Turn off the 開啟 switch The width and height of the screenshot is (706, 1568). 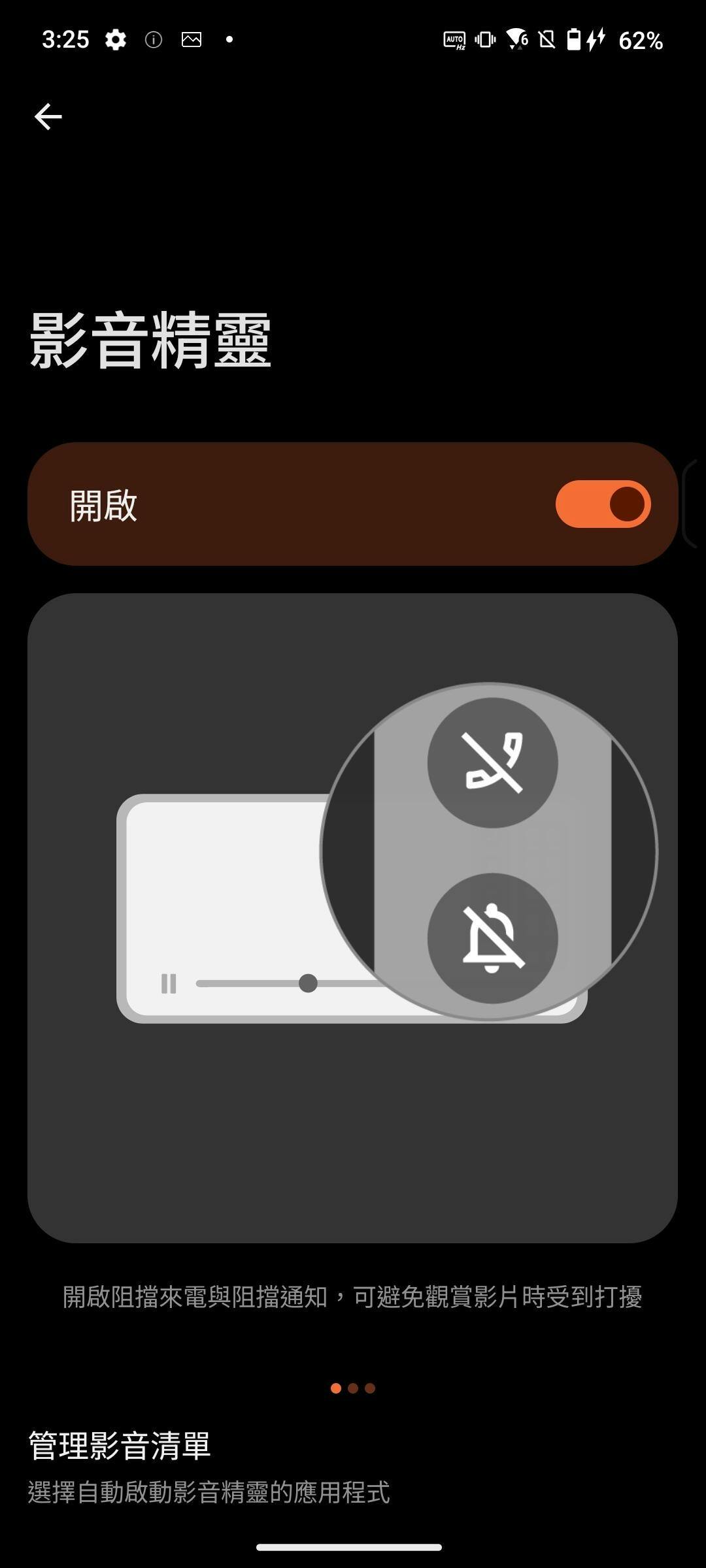pyautogui.click(x=602, y=504)
